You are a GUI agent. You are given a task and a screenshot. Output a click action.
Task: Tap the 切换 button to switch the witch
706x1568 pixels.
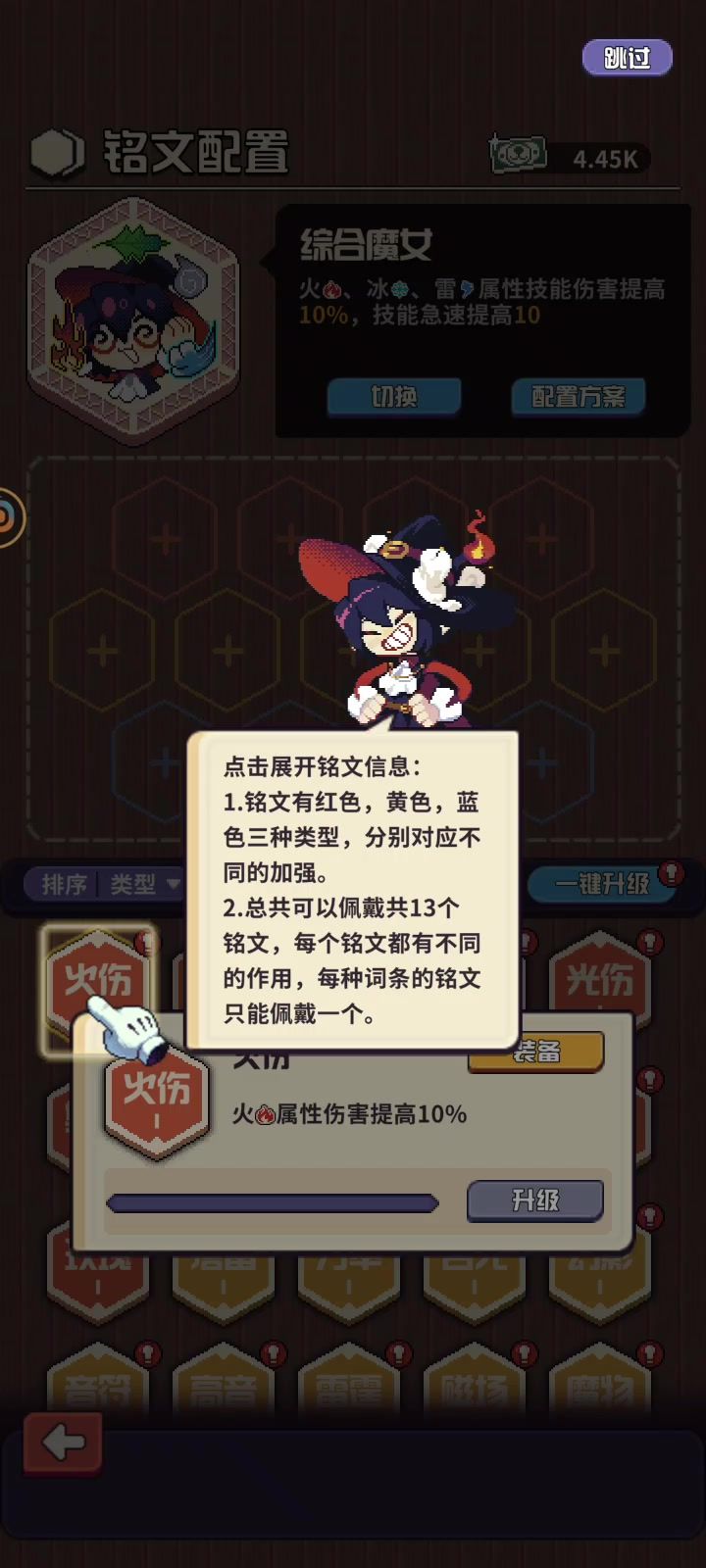[x=394, y=397]
